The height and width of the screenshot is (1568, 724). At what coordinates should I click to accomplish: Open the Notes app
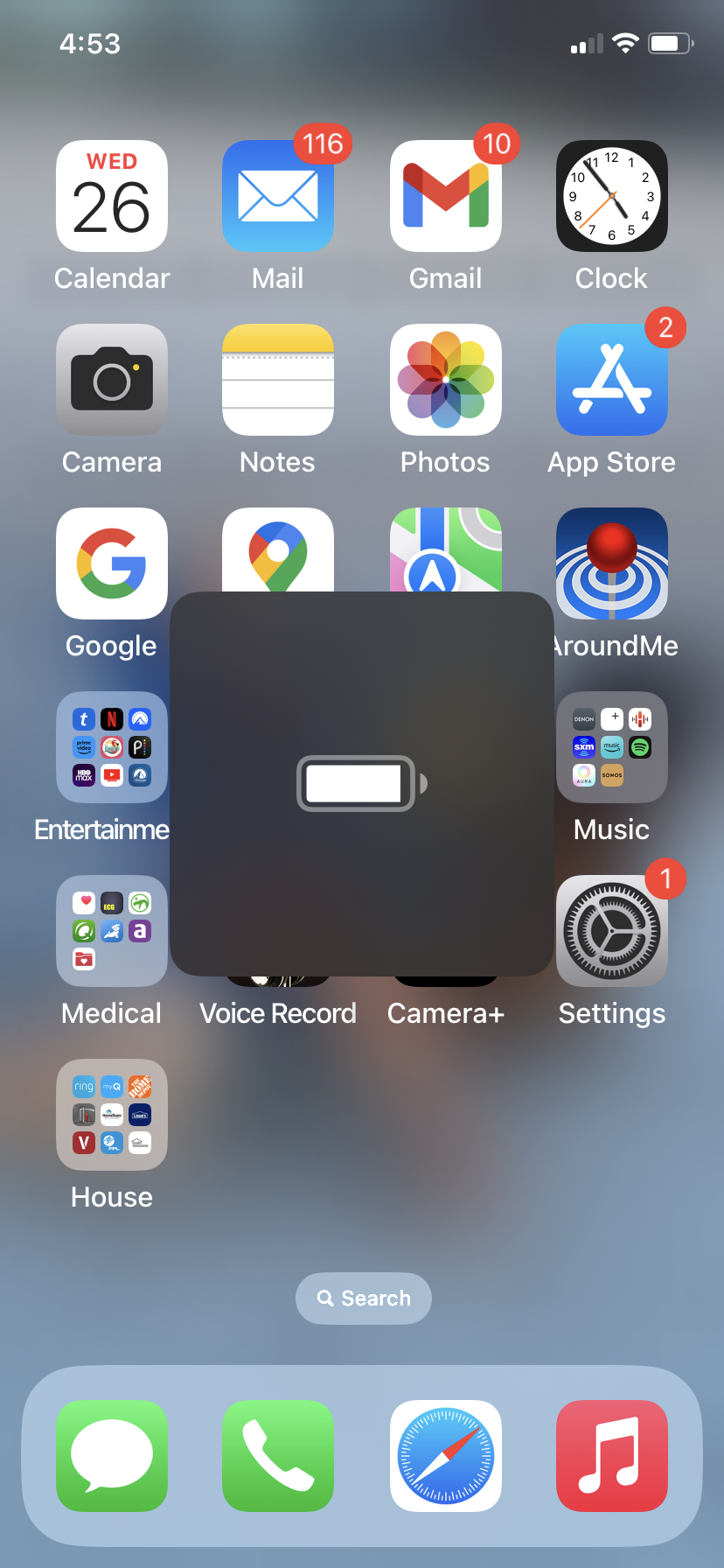coord(278,381)
